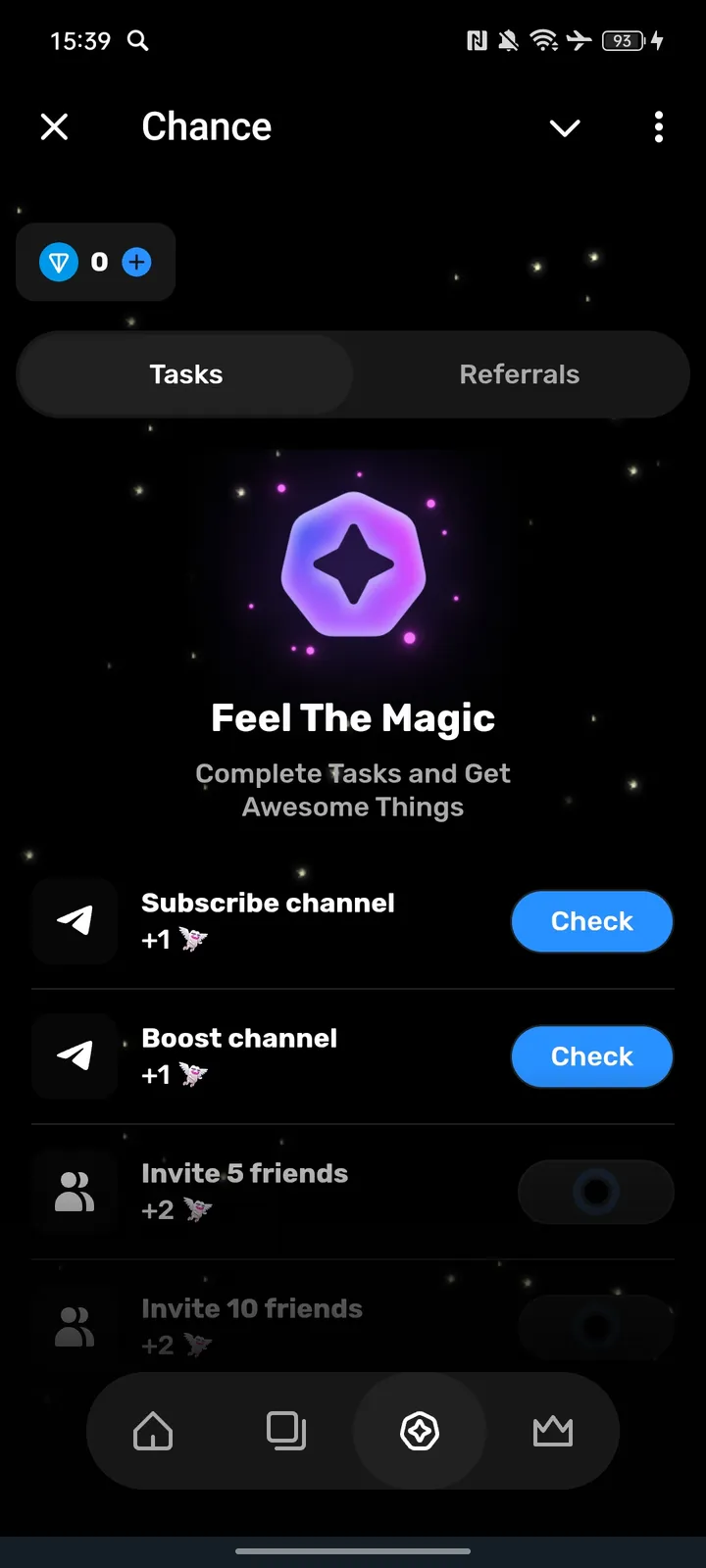
Task: Tap the TON diamond balance icon
Action: (59, 262)
